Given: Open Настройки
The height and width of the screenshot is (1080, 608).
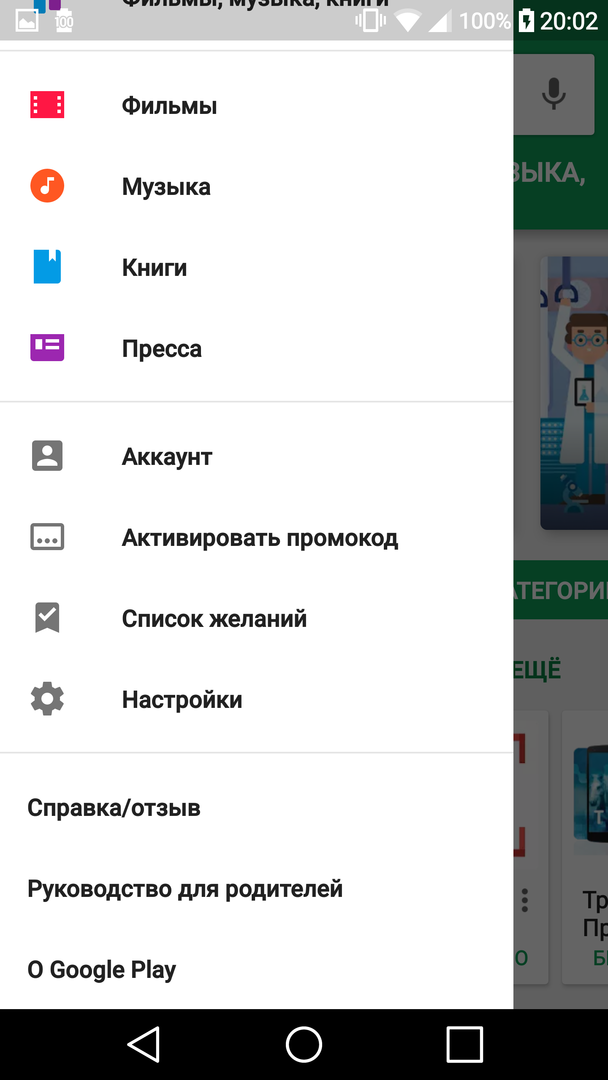Looking at the screenshot, I should coord(181,700).
